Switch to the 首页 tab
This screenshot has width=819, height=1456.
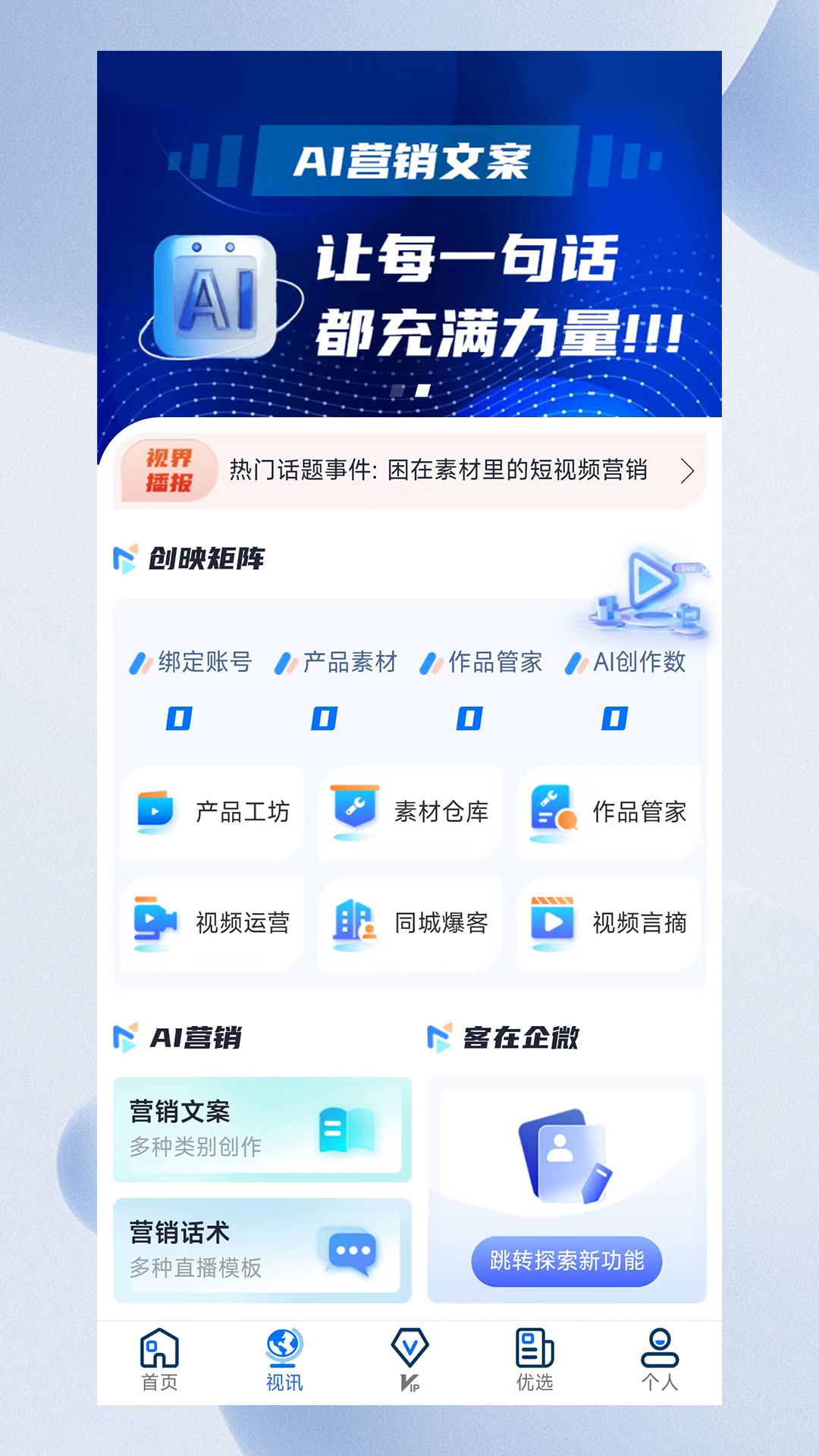coord(160,1360)
